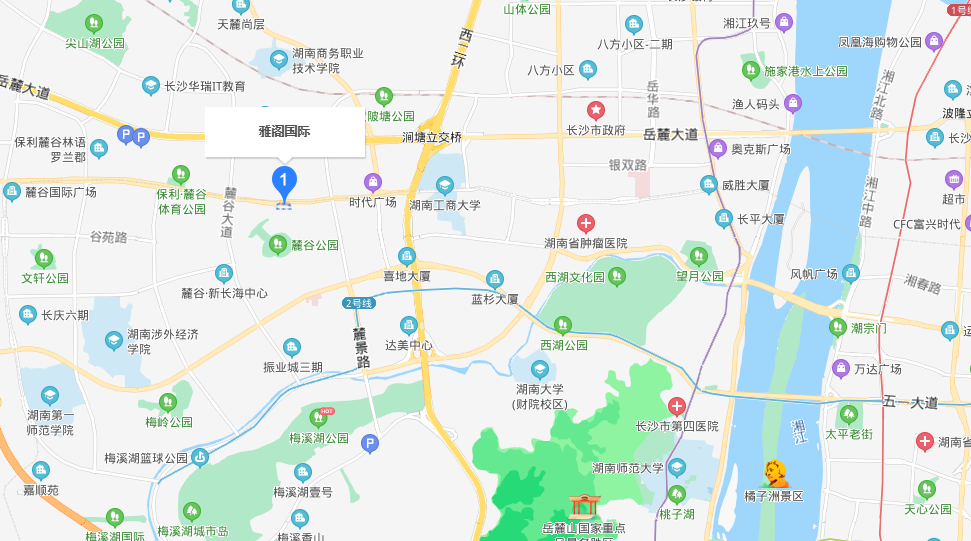Select the 橘子洲景区 landmark icon

[x=774, y=473]
